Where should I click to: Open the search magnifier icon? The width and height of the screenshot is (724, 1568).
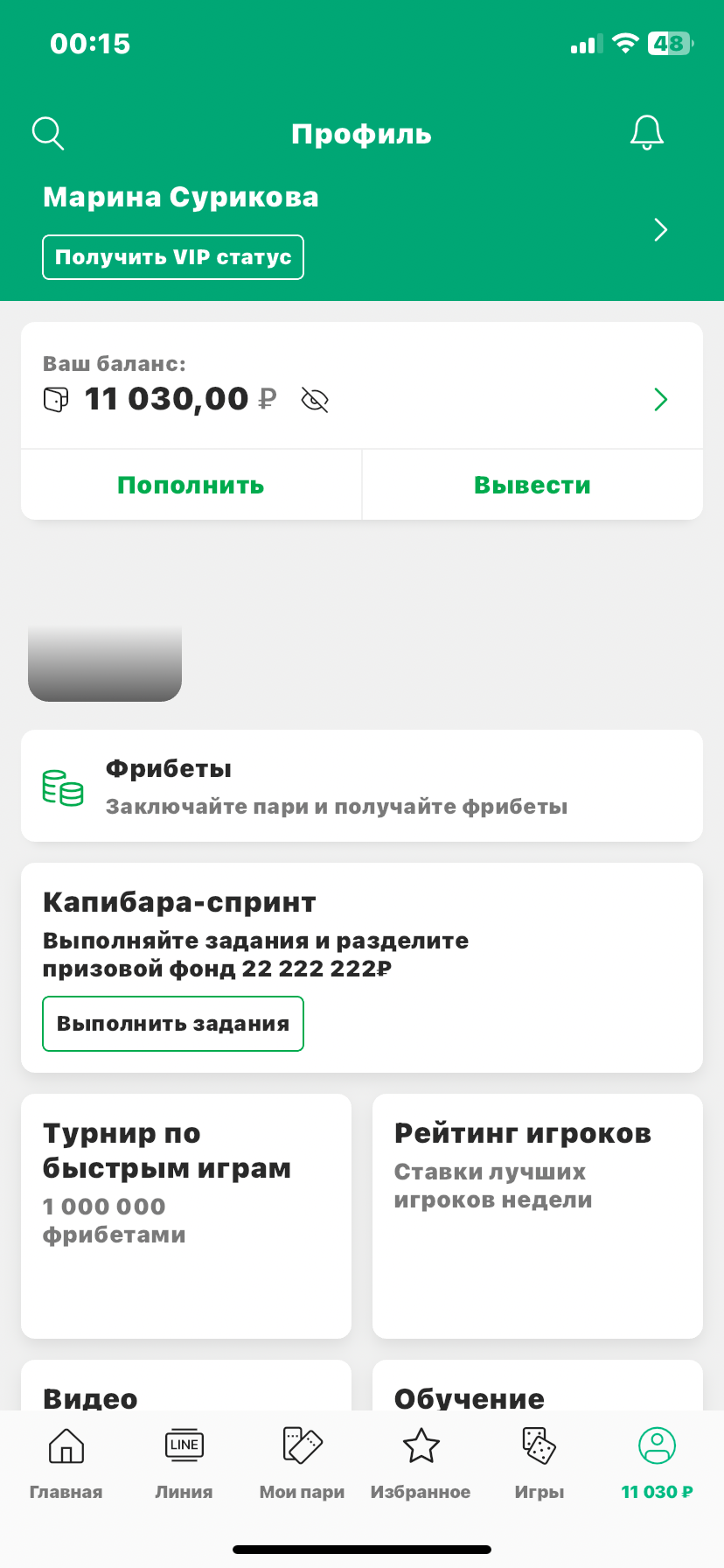tap(48, 134)
